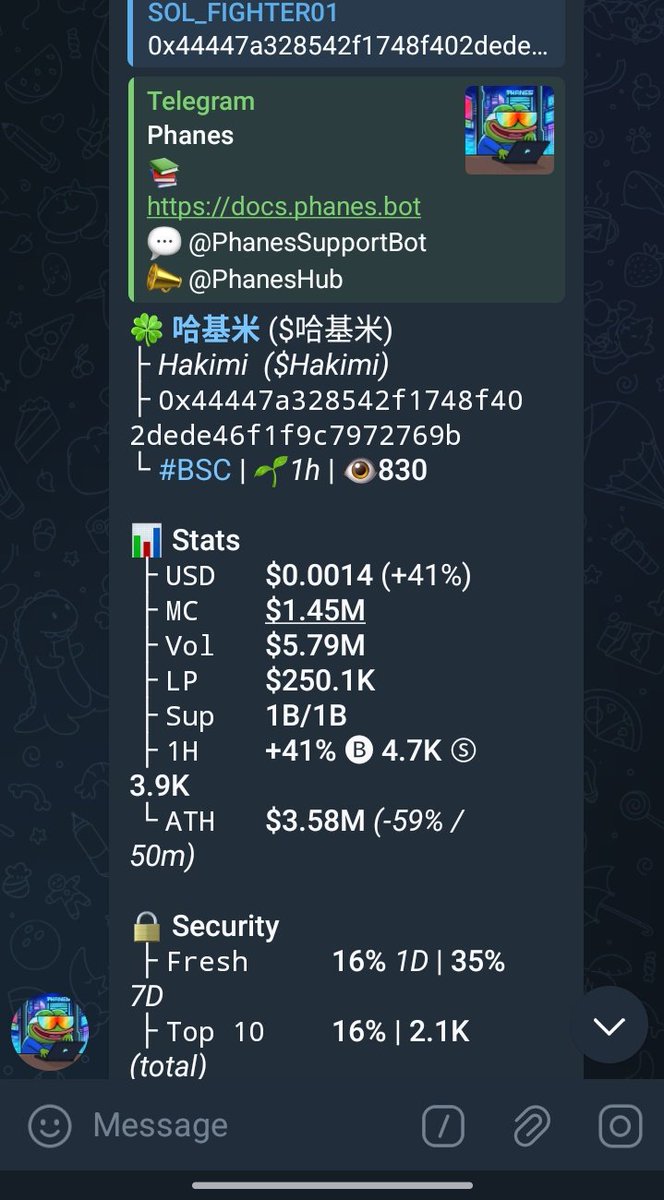Open the bot commands slash button
Image resolution: width=664 pixels, height=1200 pixels.
point(443,1127)
